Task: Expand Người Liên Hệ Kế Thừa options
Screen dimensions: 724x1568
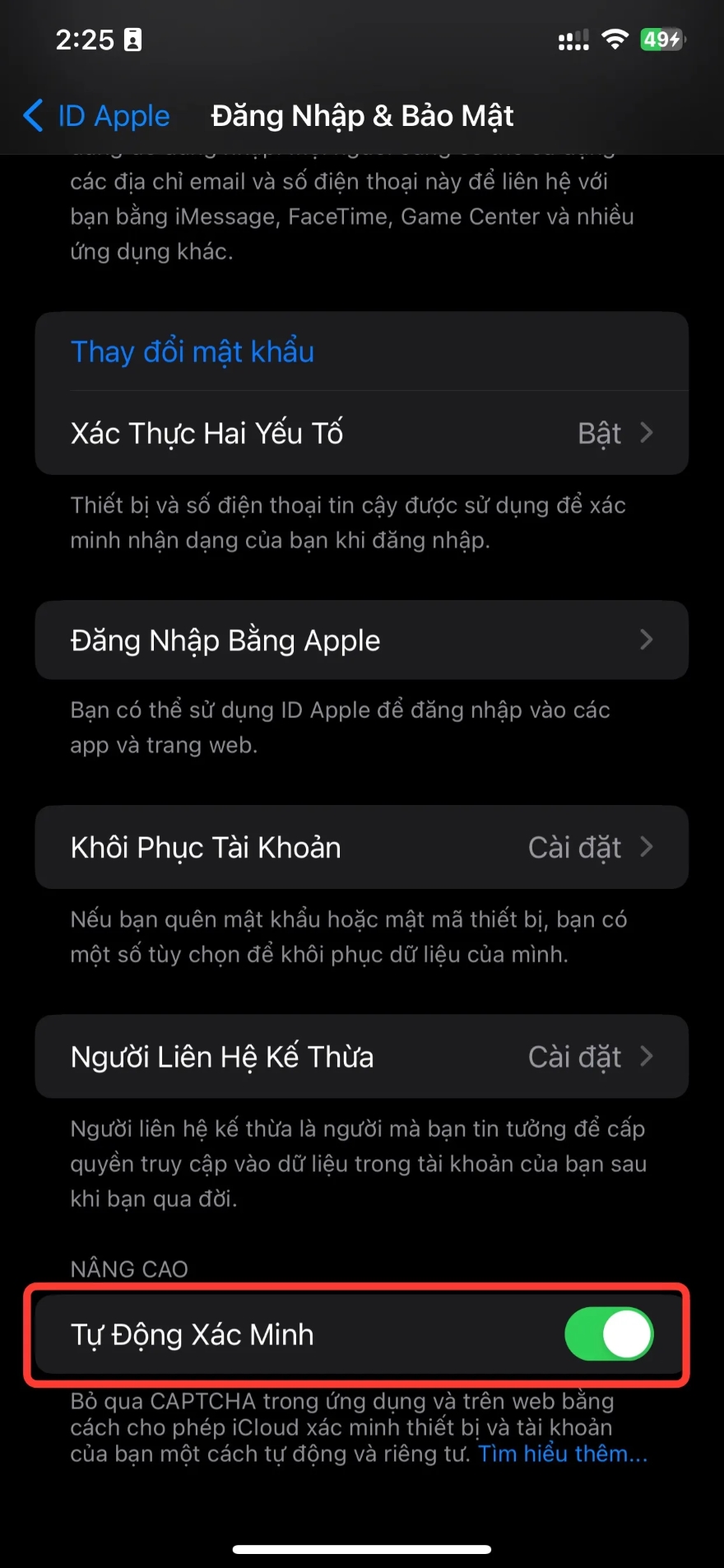Action: [362, 1057]
